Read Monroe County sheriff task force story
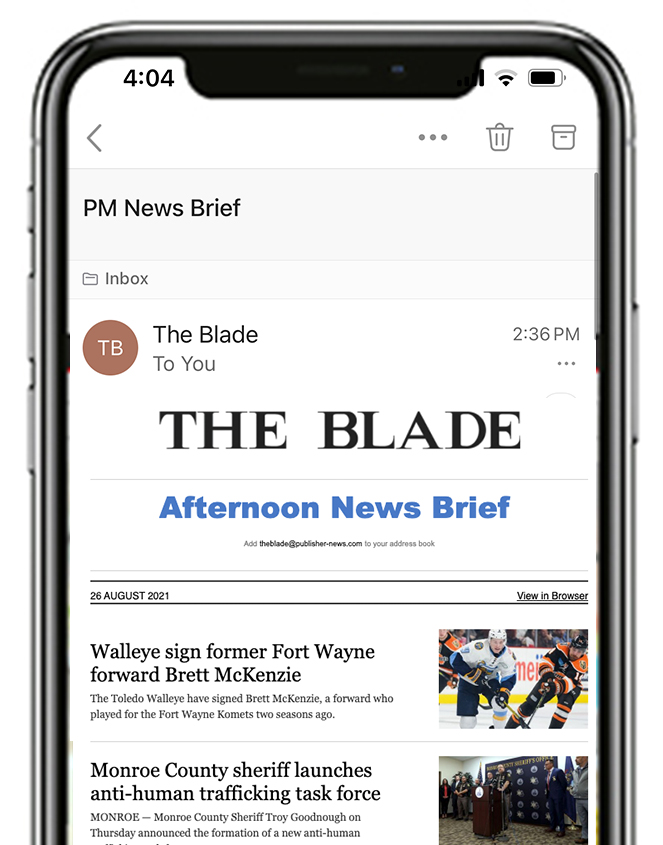 235,782
